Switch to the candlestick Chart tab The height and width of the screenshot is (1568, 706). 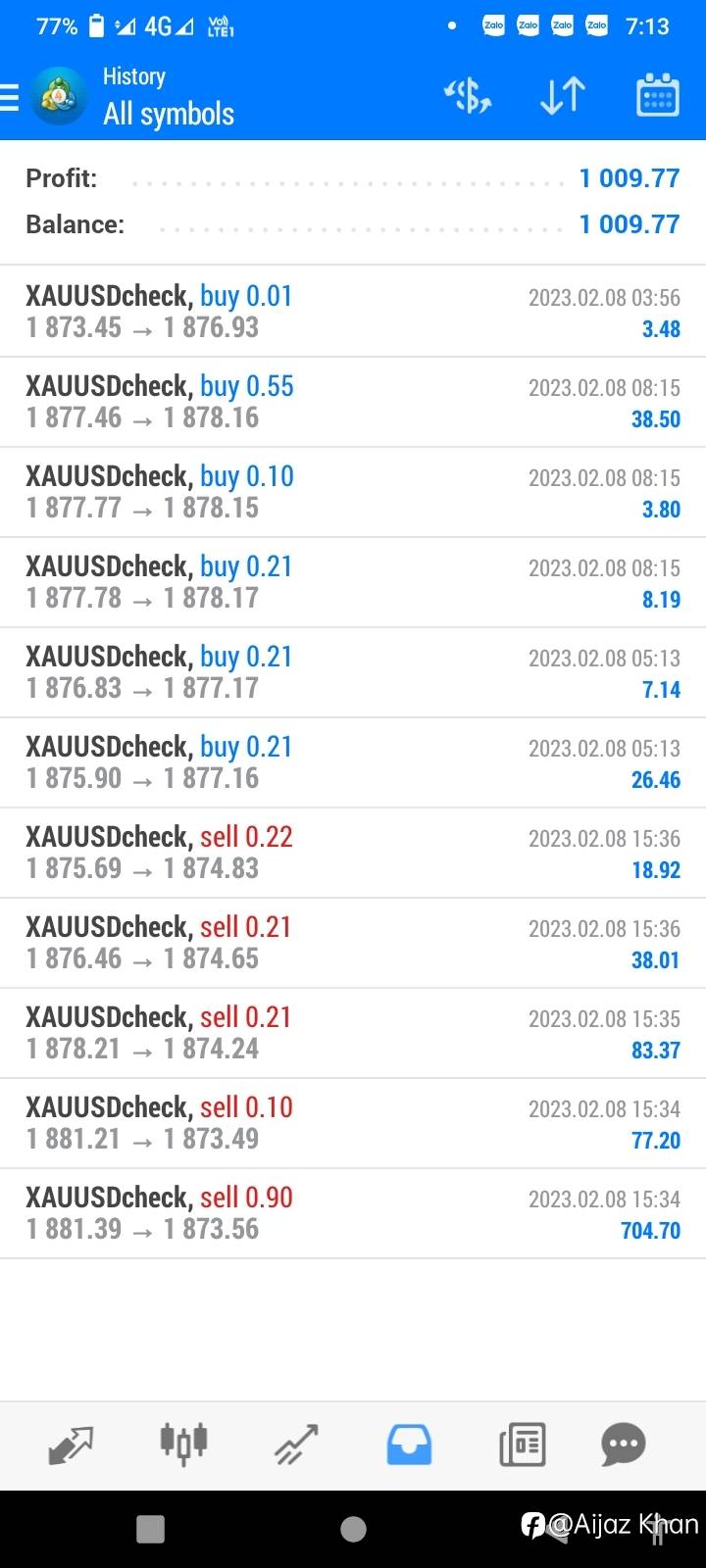tap(183, 1445)
